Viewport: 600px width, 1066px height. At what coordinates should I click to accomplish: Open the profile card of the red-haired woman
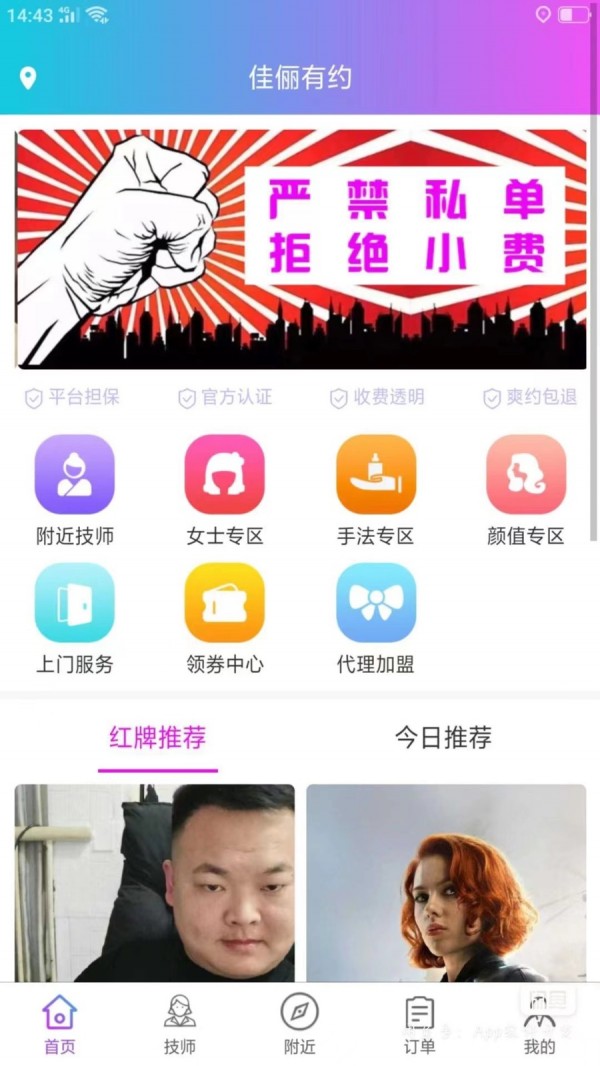(446, 882)
